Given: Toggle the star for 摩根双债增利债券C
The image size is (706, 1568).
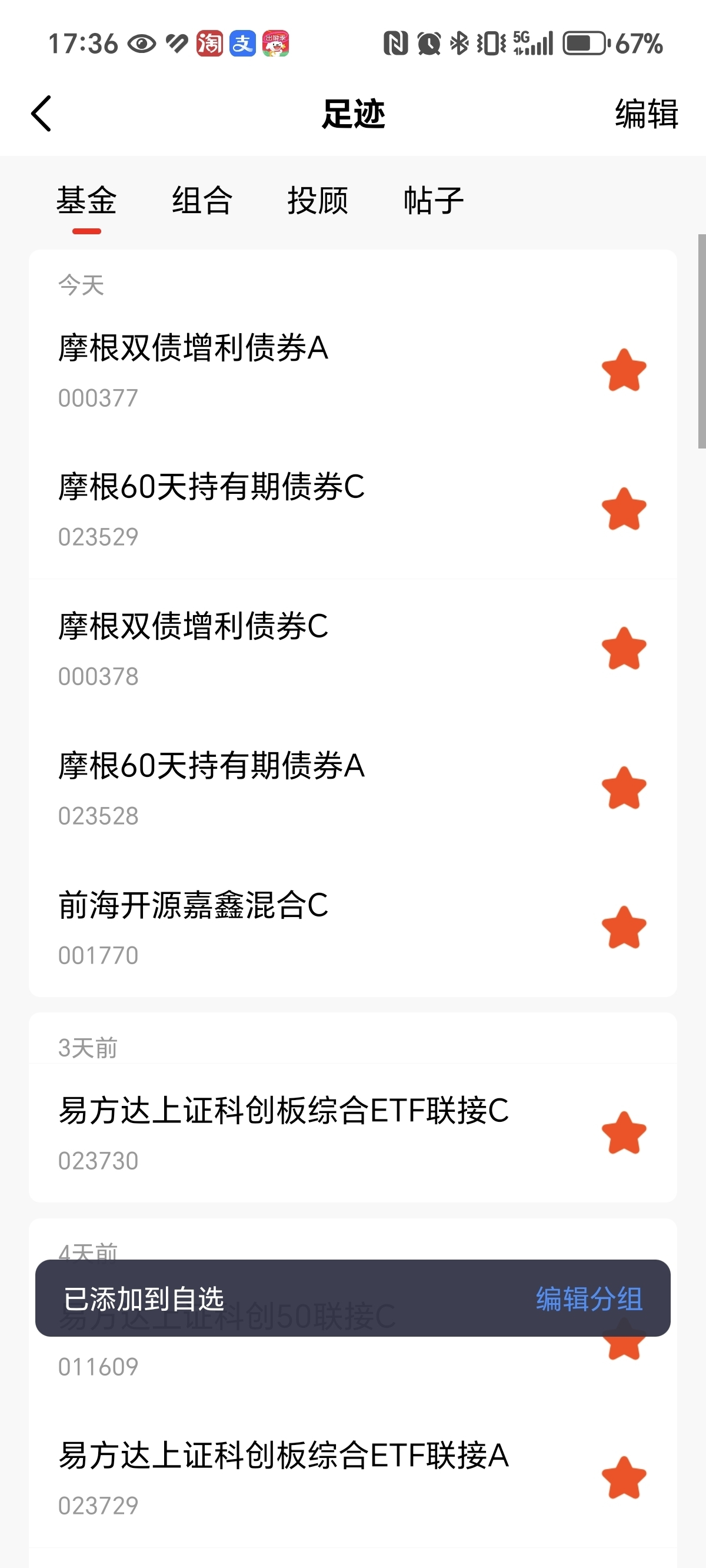Looking at the screenshot, I should point(624,649).
